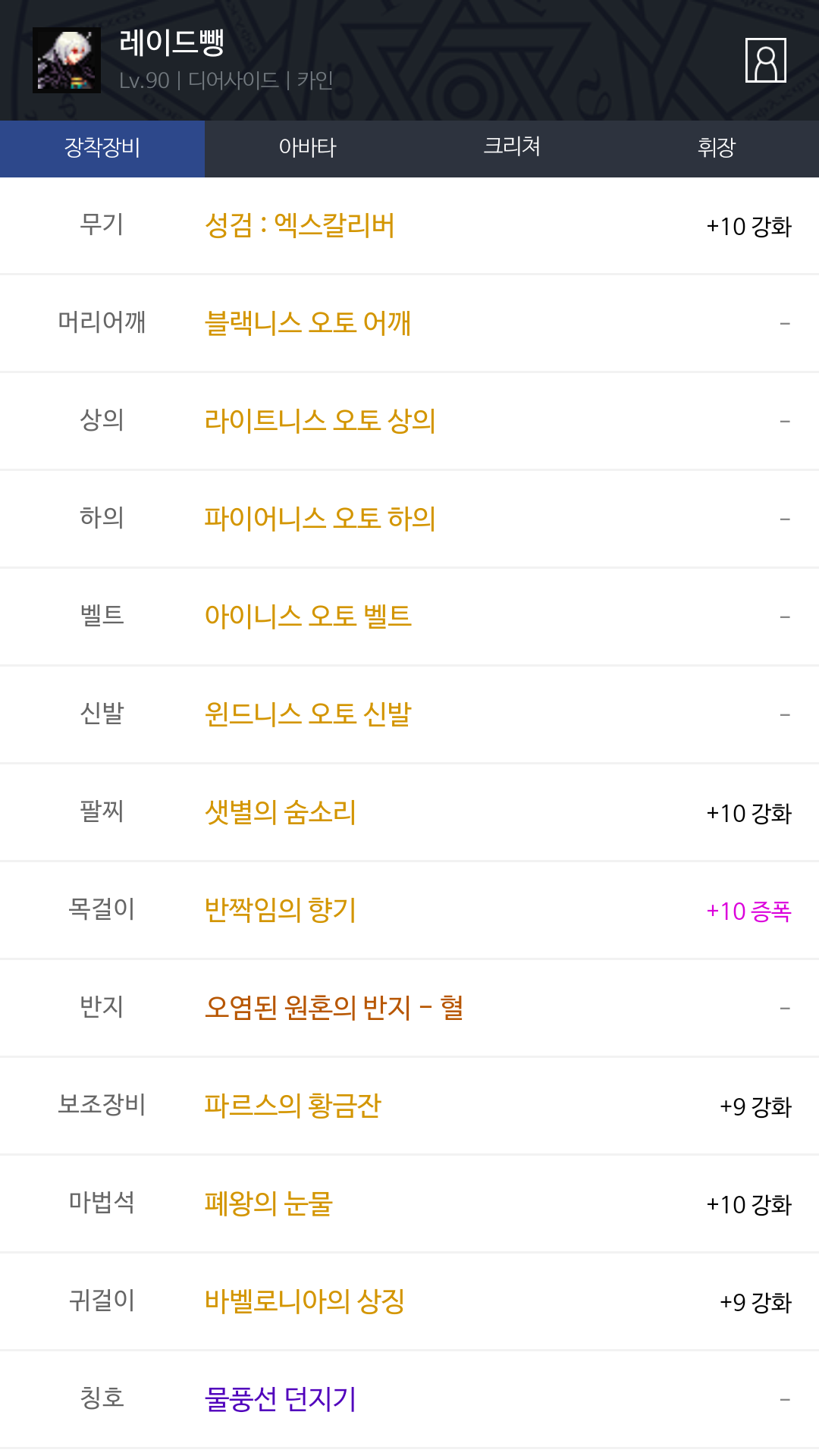Open the title 물풍선 던지기
Image resolution: width=819 pixels, height=1456 pixels.
click(281, 1399)
